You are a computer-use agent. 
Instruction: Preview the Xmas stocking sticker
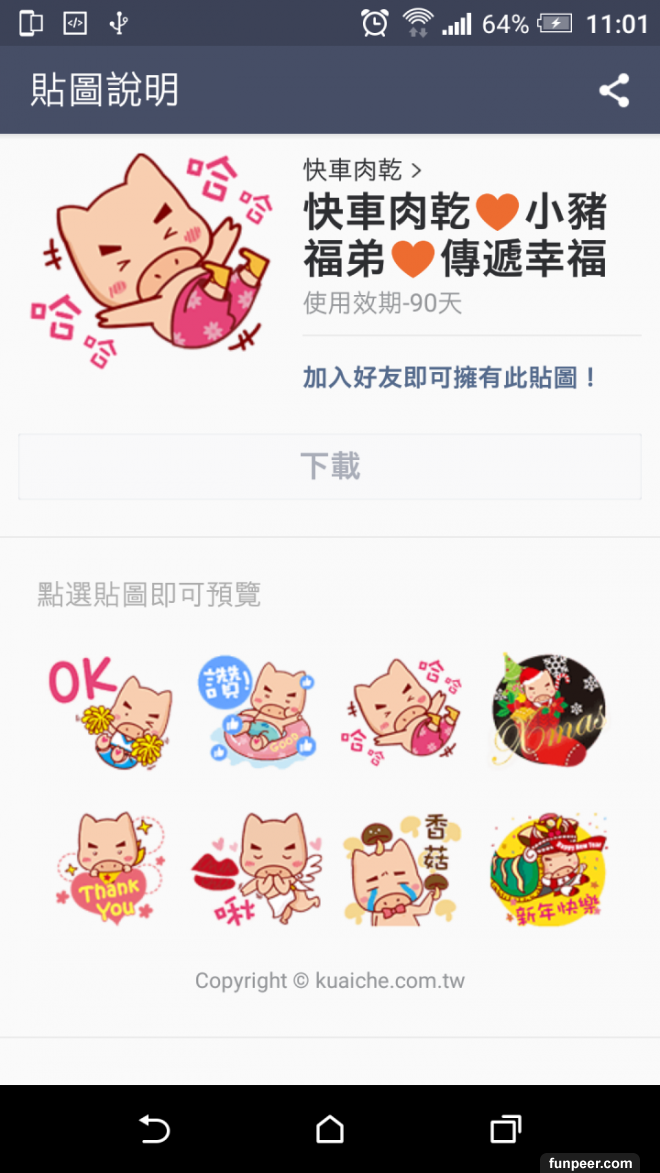(x=548, y=711)
